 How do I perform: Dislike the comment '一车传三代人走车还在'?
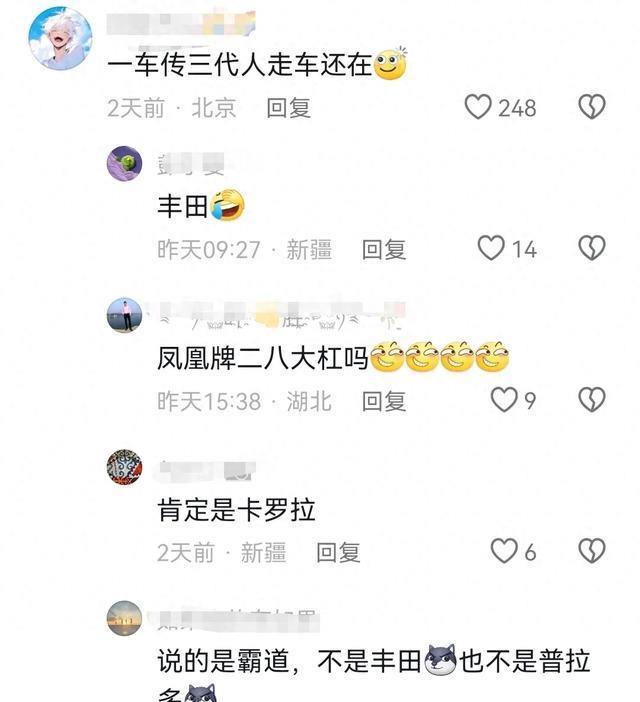(592, 107)
